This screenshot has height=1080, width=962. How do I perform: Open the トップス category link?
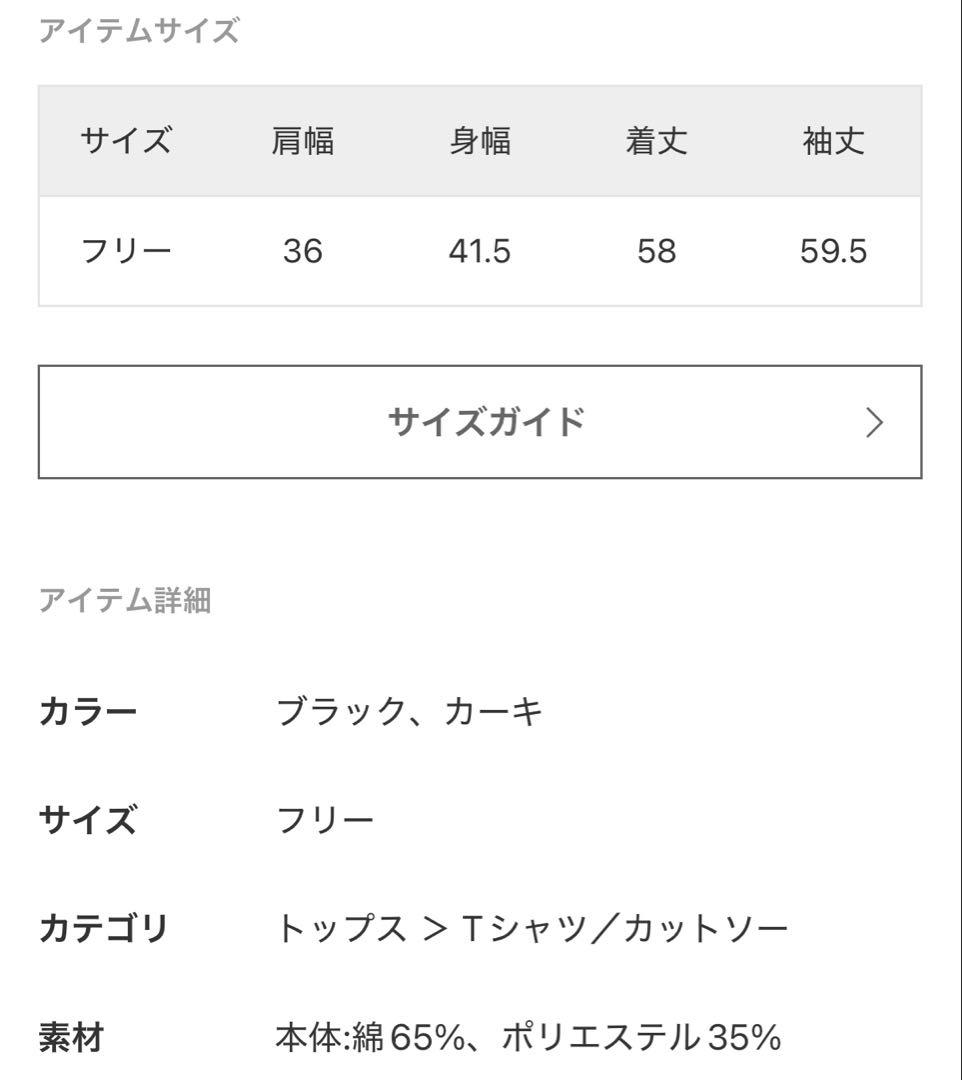point(331,927)
